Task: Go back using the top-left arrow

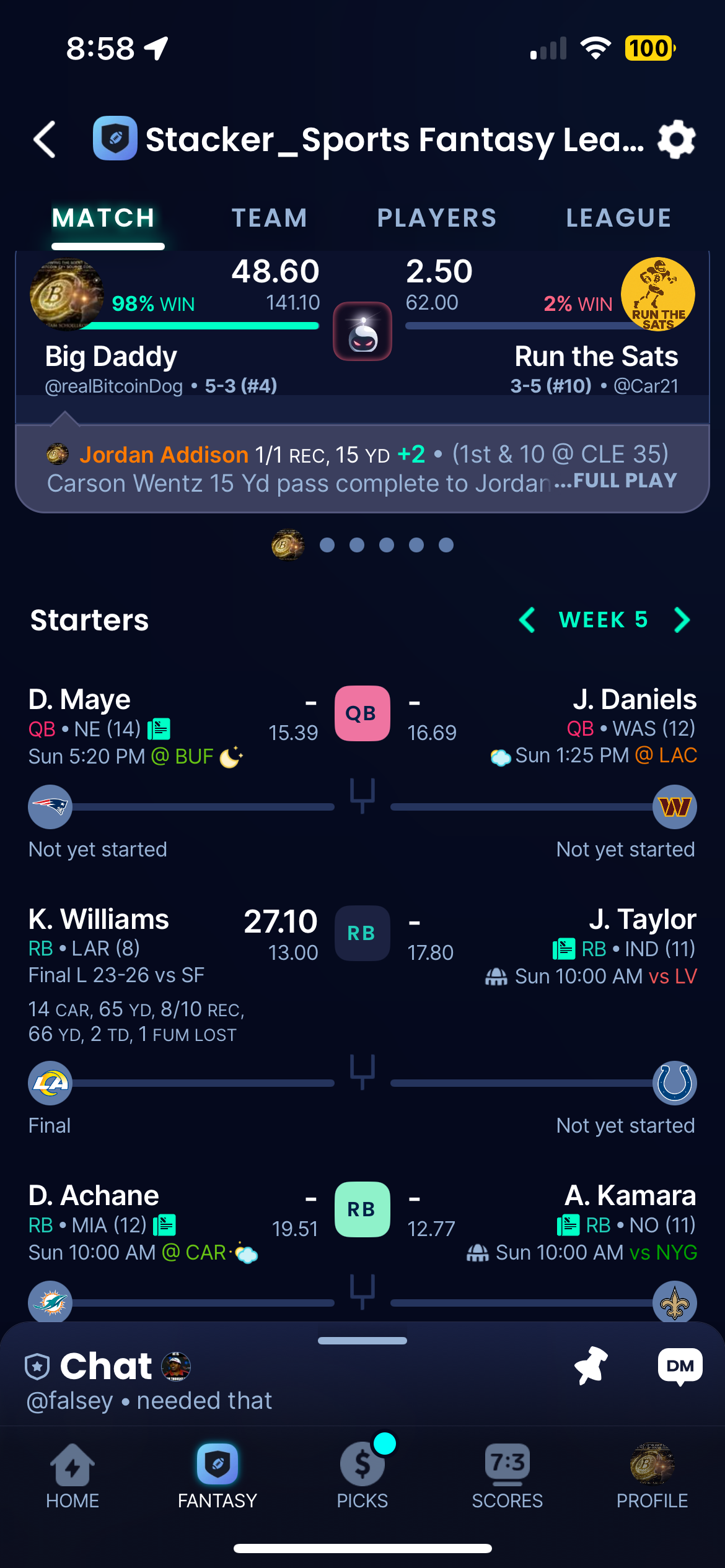Action: pos(45,139)
